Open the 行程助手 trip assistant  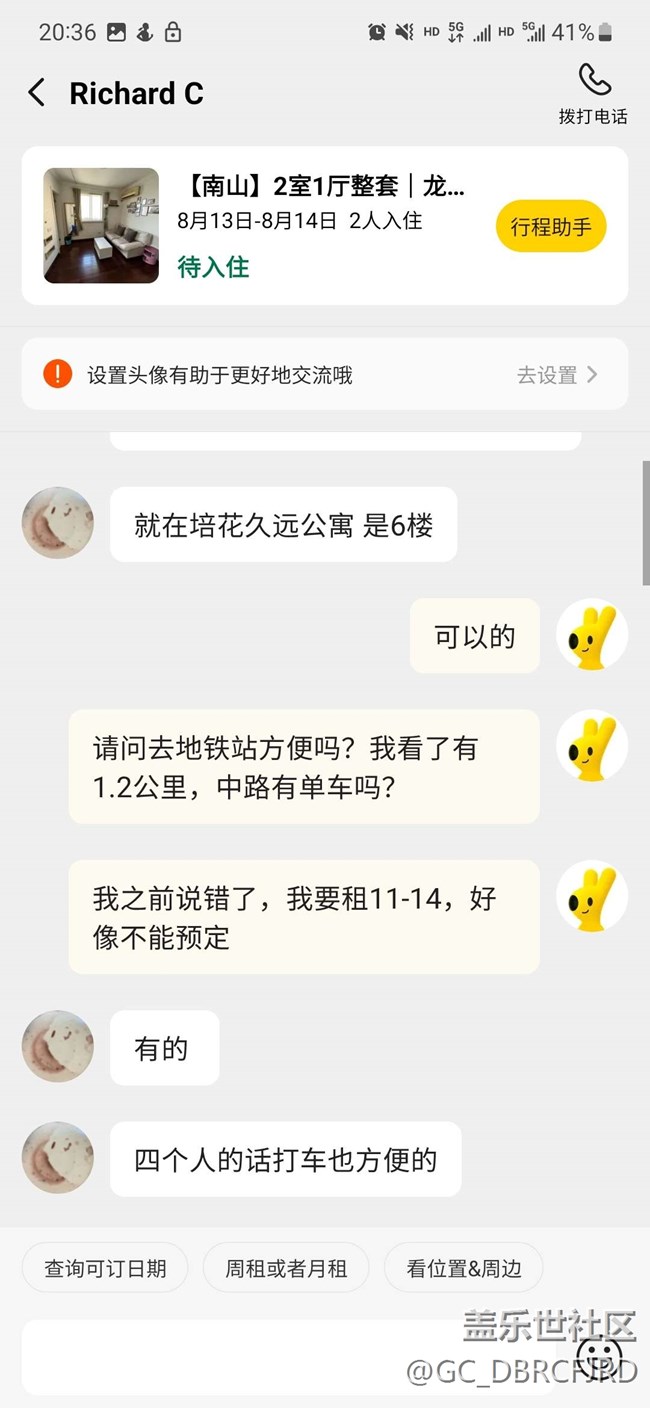[551, 227]
